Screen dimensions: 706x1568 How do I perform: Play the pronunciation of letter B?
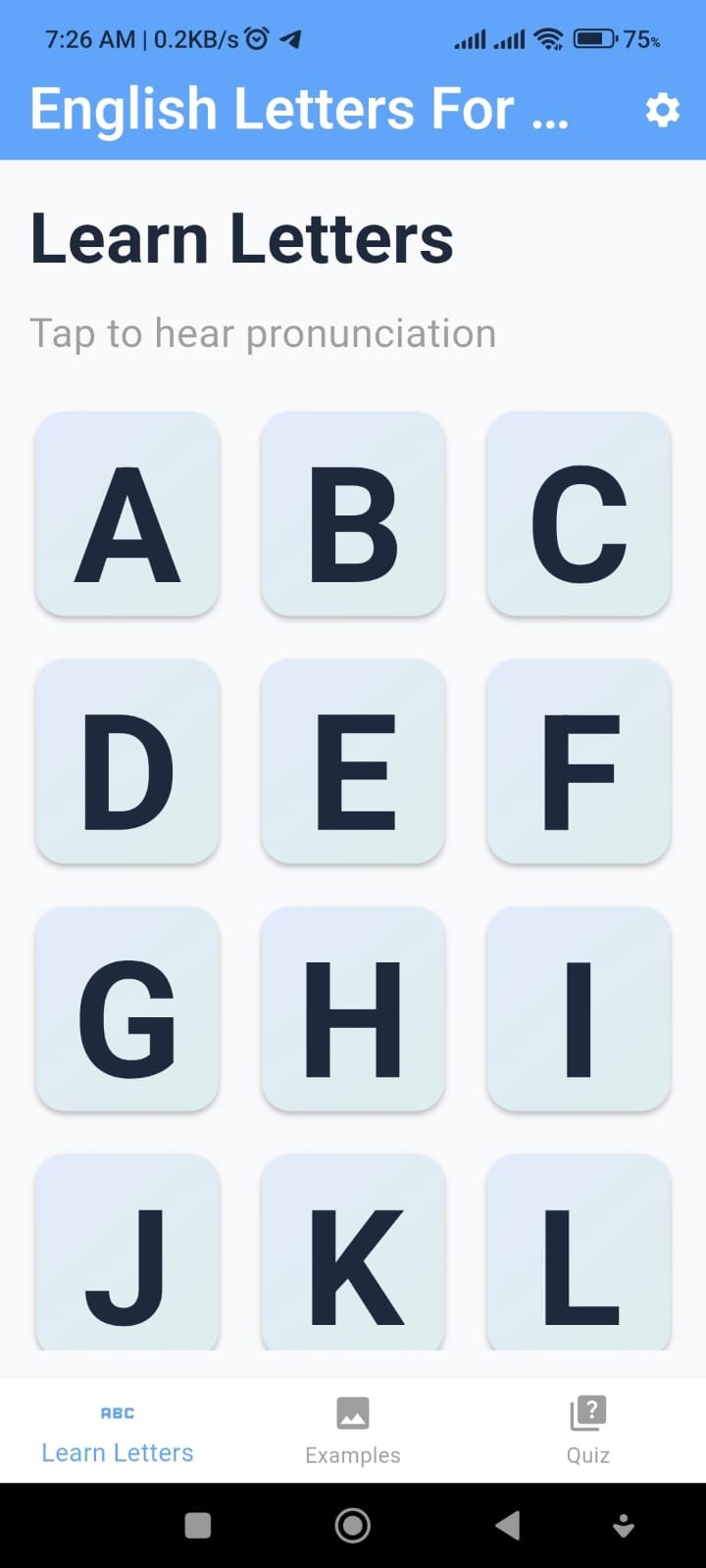(353, 515)
